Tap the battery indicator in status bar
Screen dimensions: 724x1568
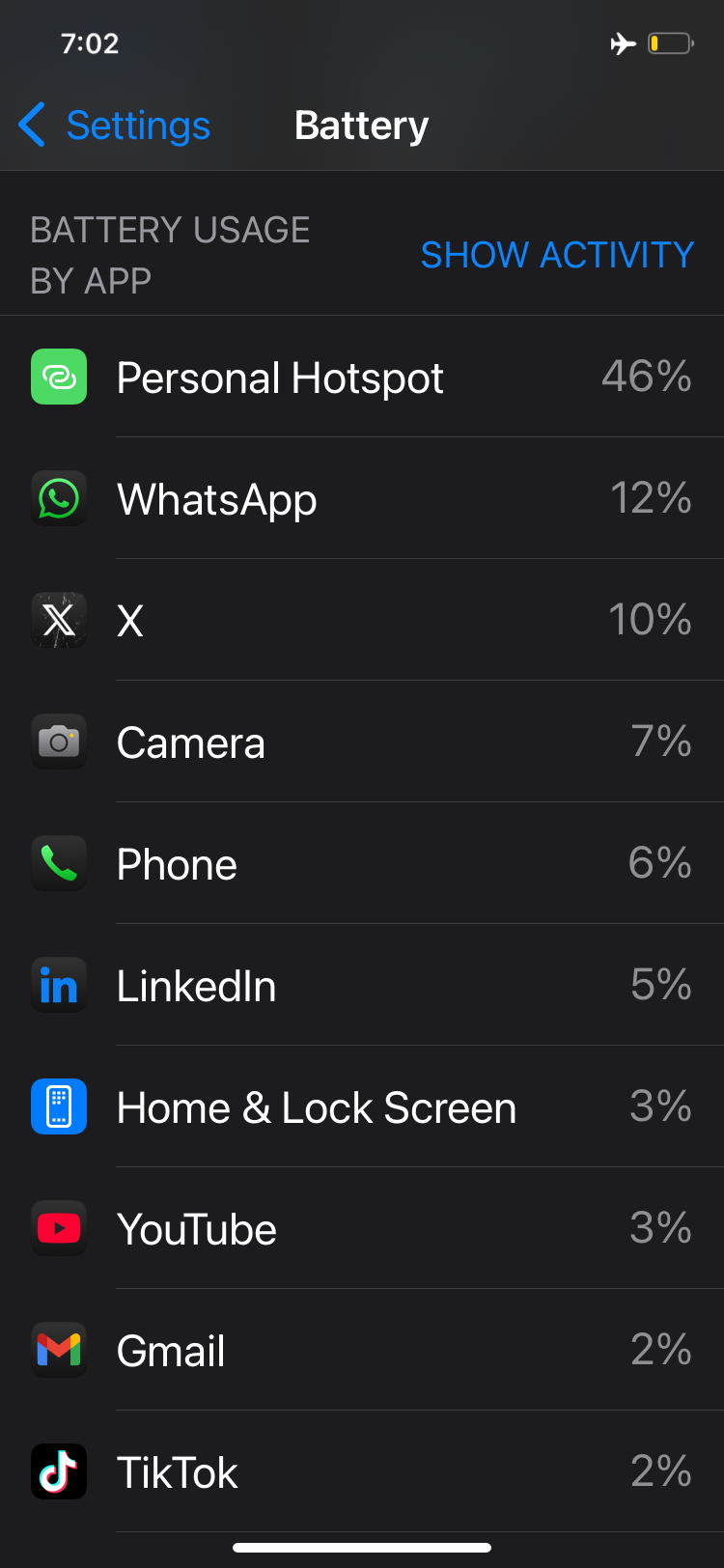click(669, 43)
